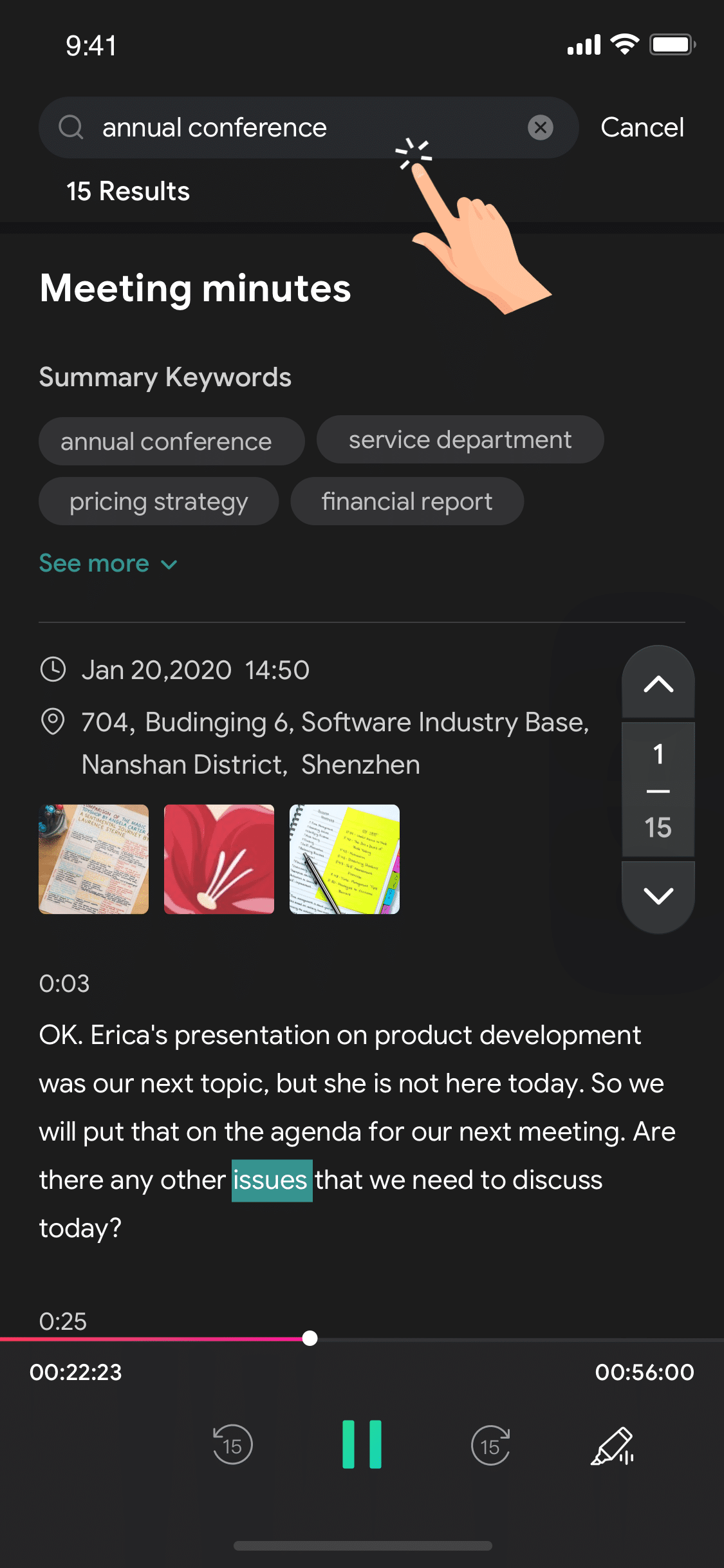This screenshot has width=724, height=1568.
Task: Skip forward 15 seconds
Action: [x=490, y=1445]
